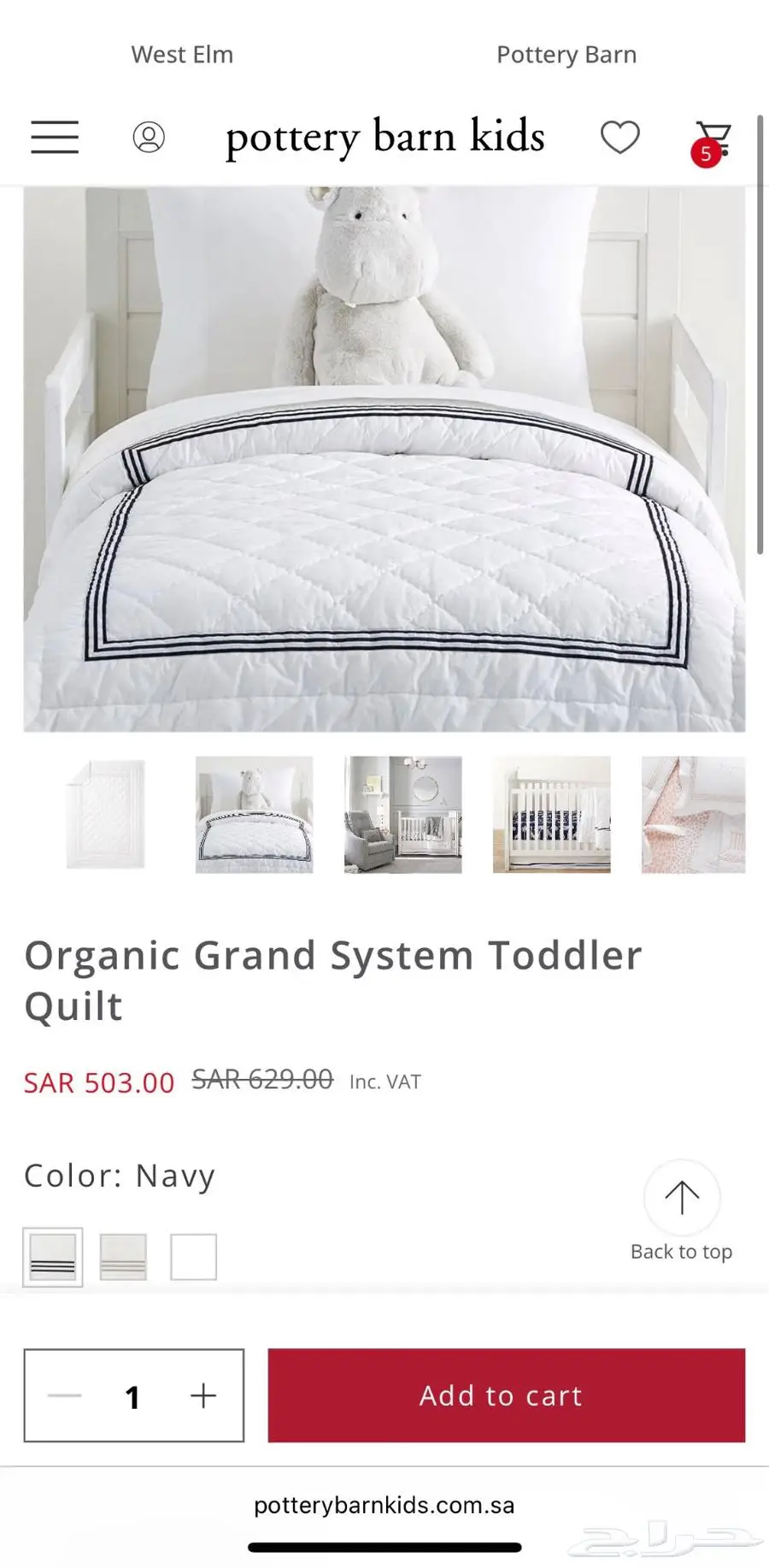Select the Navy color swatch
Viewport: 769px width, 1568px height.
coord(53,1257)
